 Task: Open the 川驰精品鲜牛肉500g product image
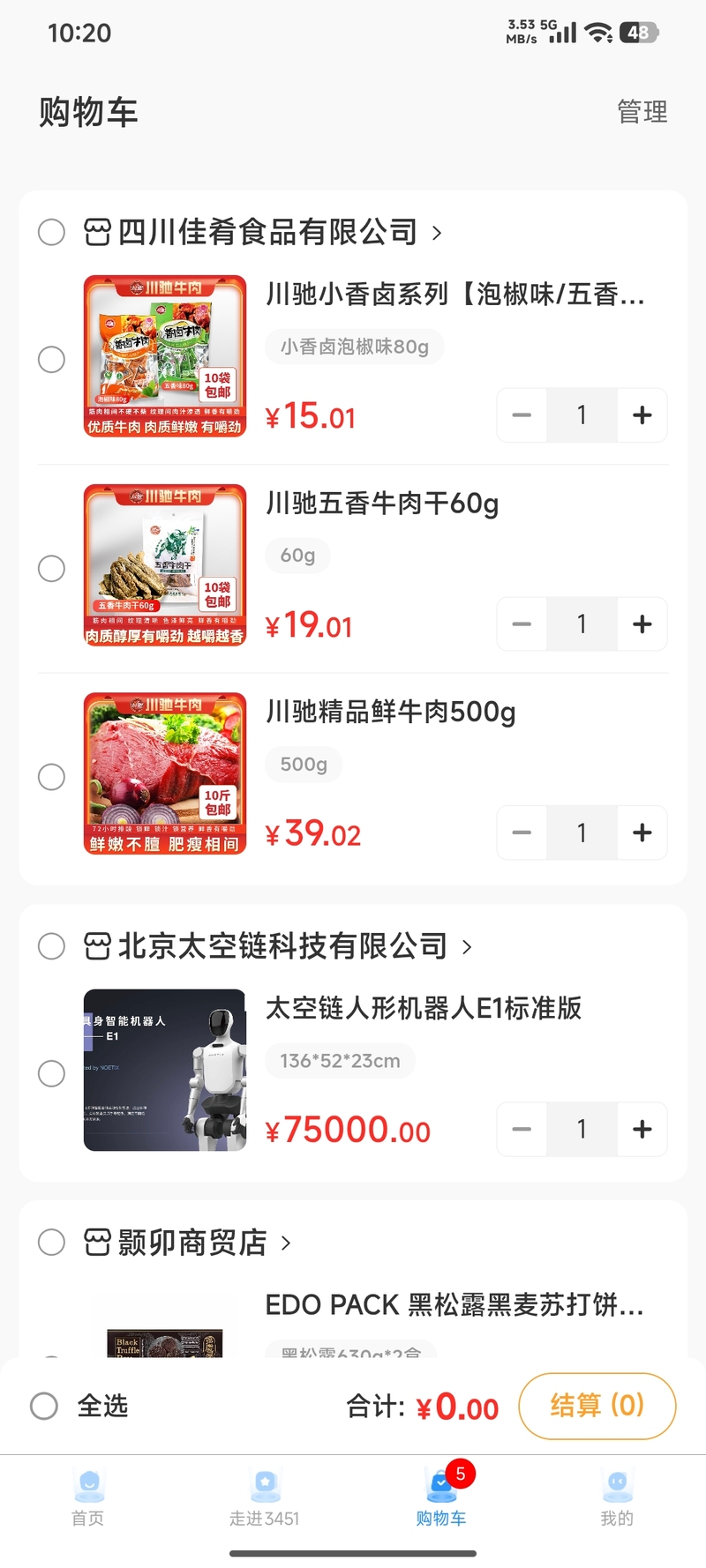coord(165,773)
